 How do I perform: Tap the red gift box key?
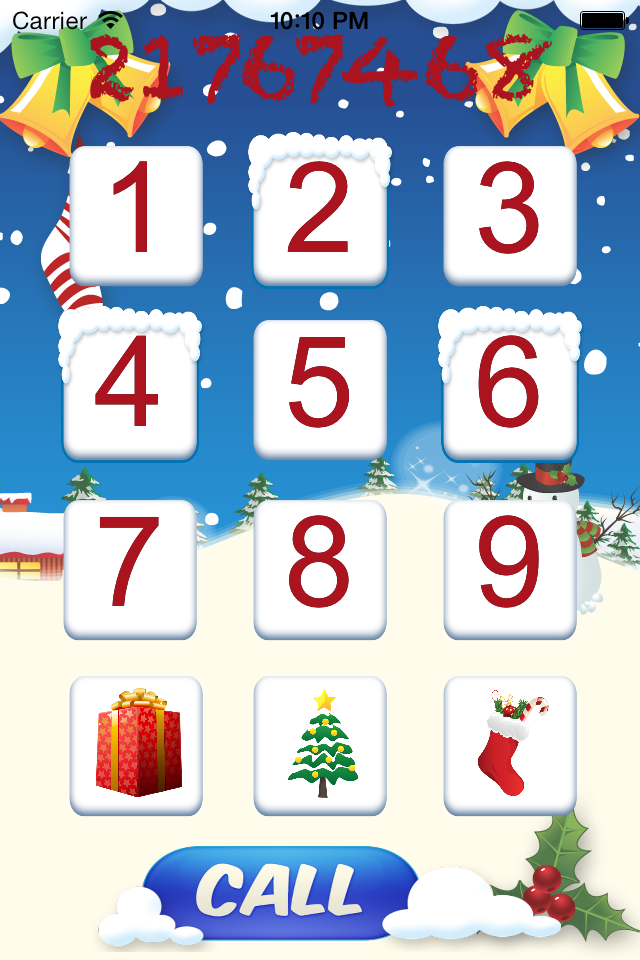[x=136, y=745]
